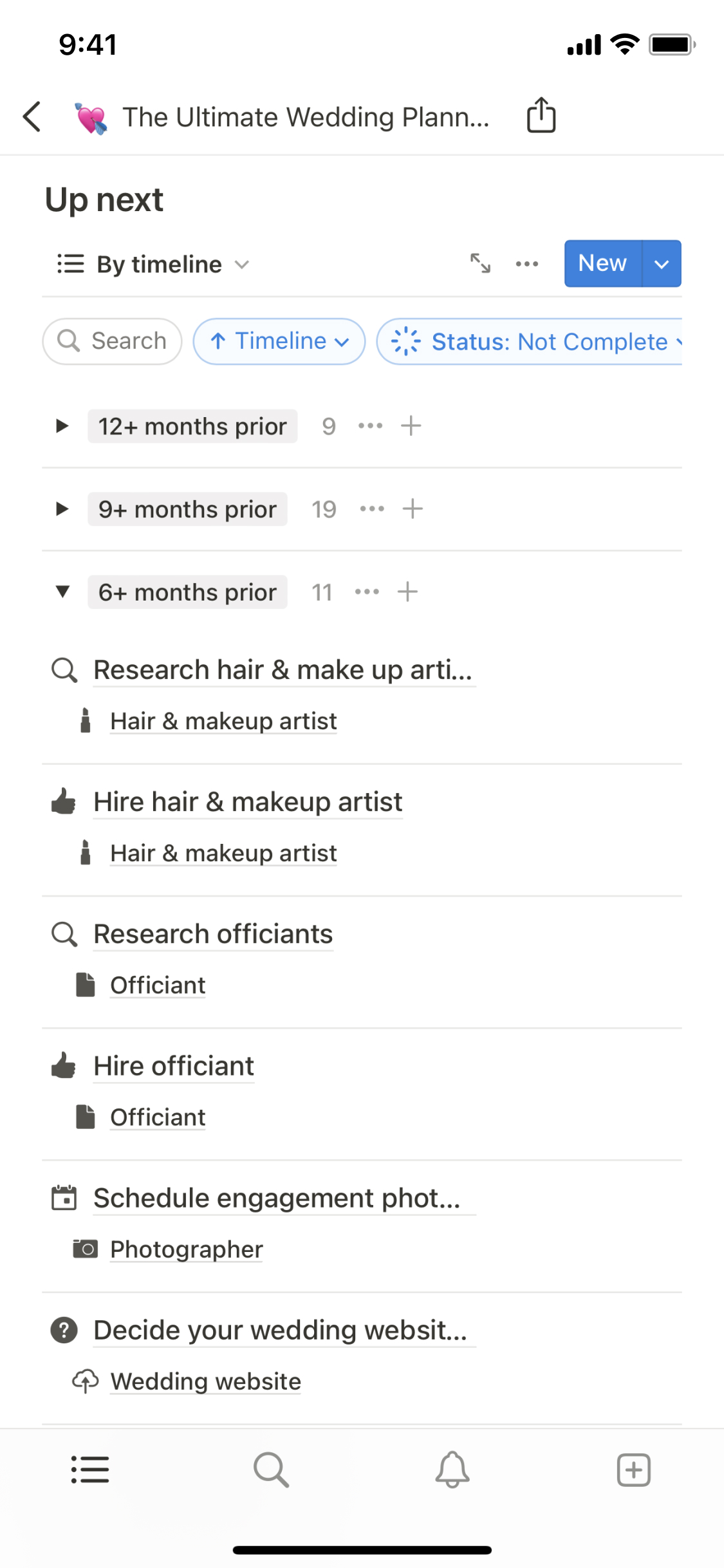Collapse the 6+ months prior group
This screenshot has width=724, height=1568.
coord(62,592)
